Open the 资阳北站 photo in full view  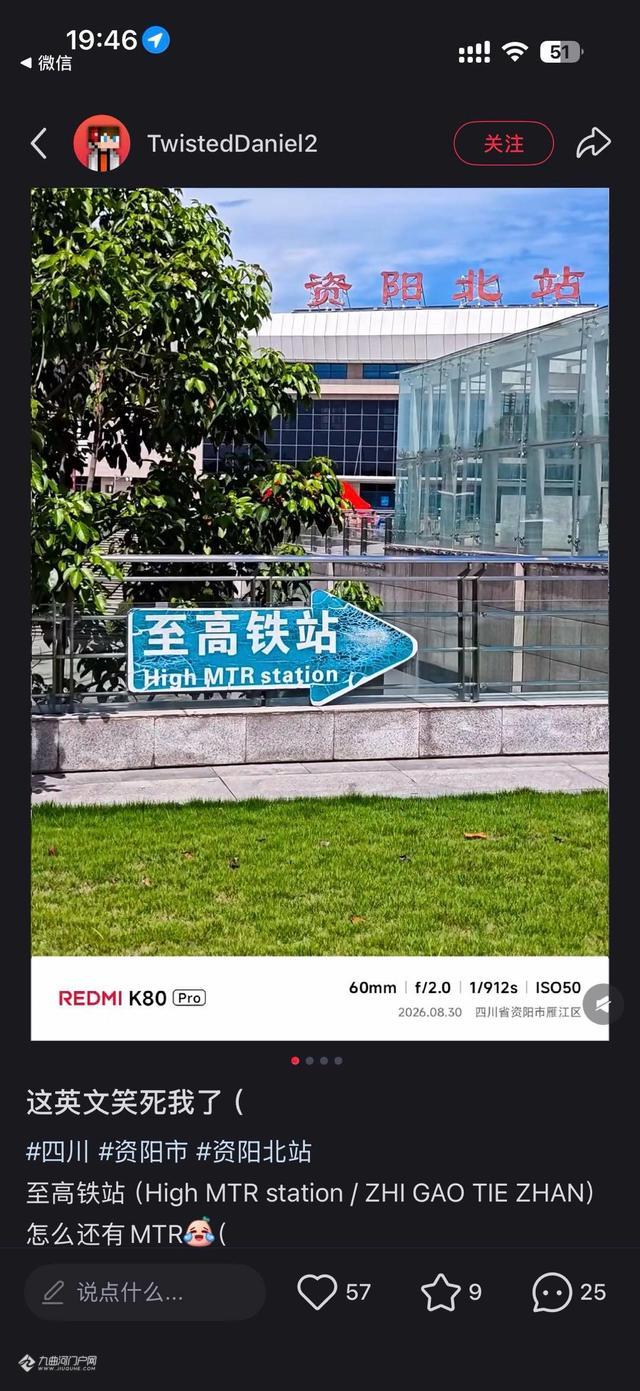click(x=320, y=614)
